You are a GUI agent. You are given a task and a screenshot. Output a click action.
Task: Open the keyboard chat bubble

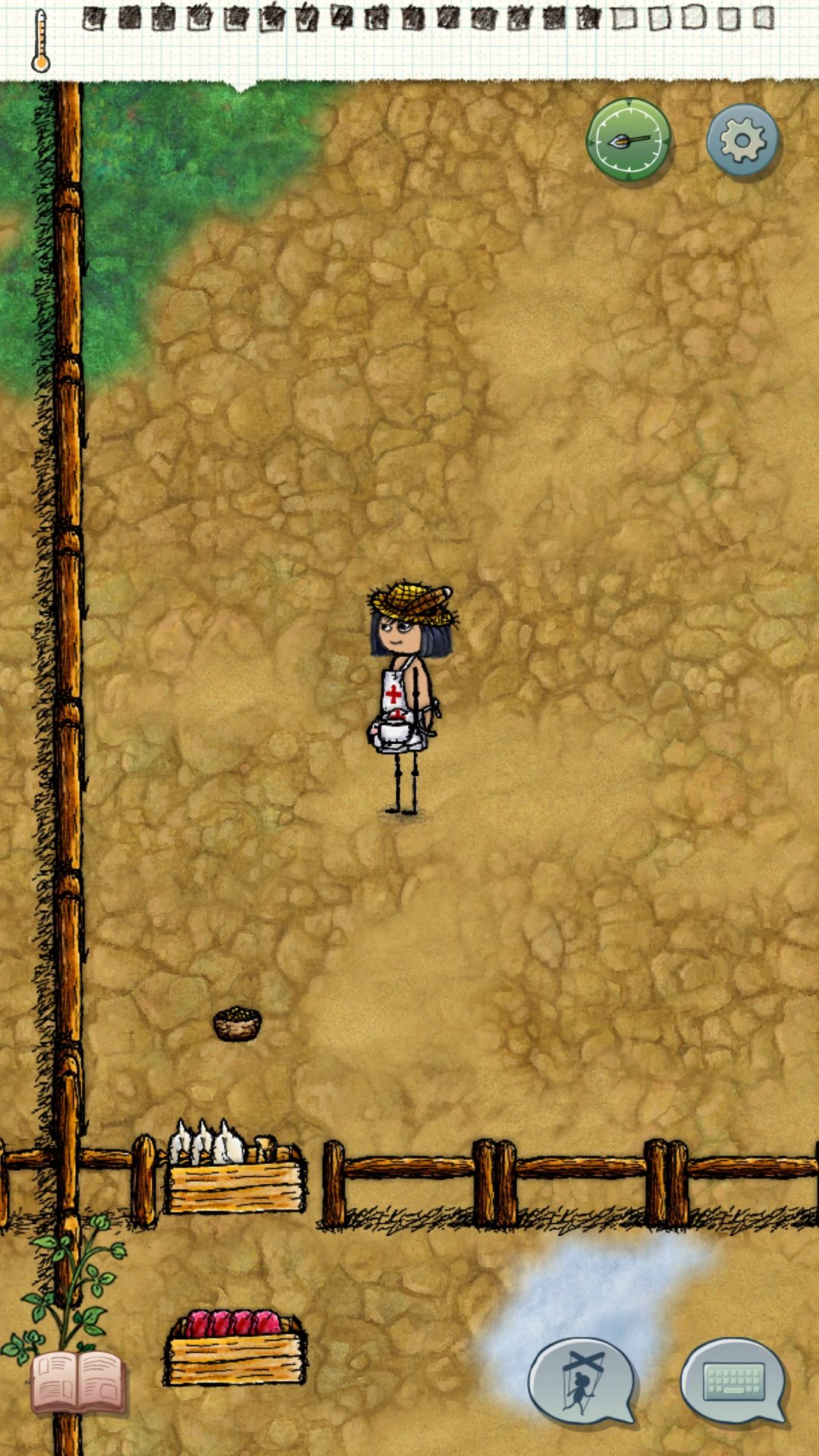733,1381
